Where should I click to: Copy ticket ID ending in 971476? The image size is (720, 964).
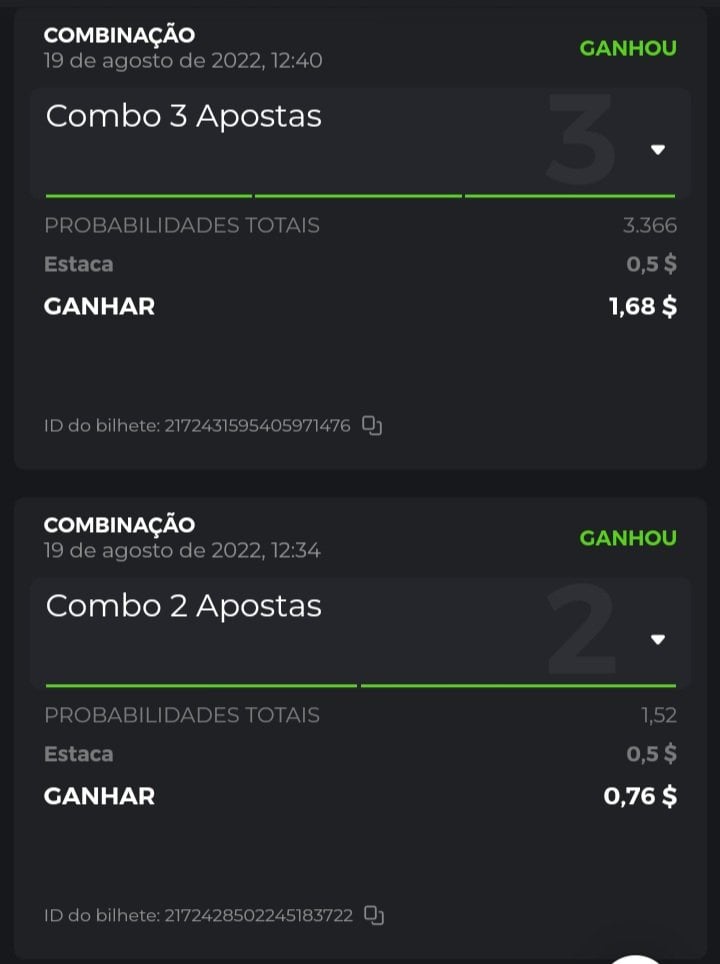coord(372,426)
